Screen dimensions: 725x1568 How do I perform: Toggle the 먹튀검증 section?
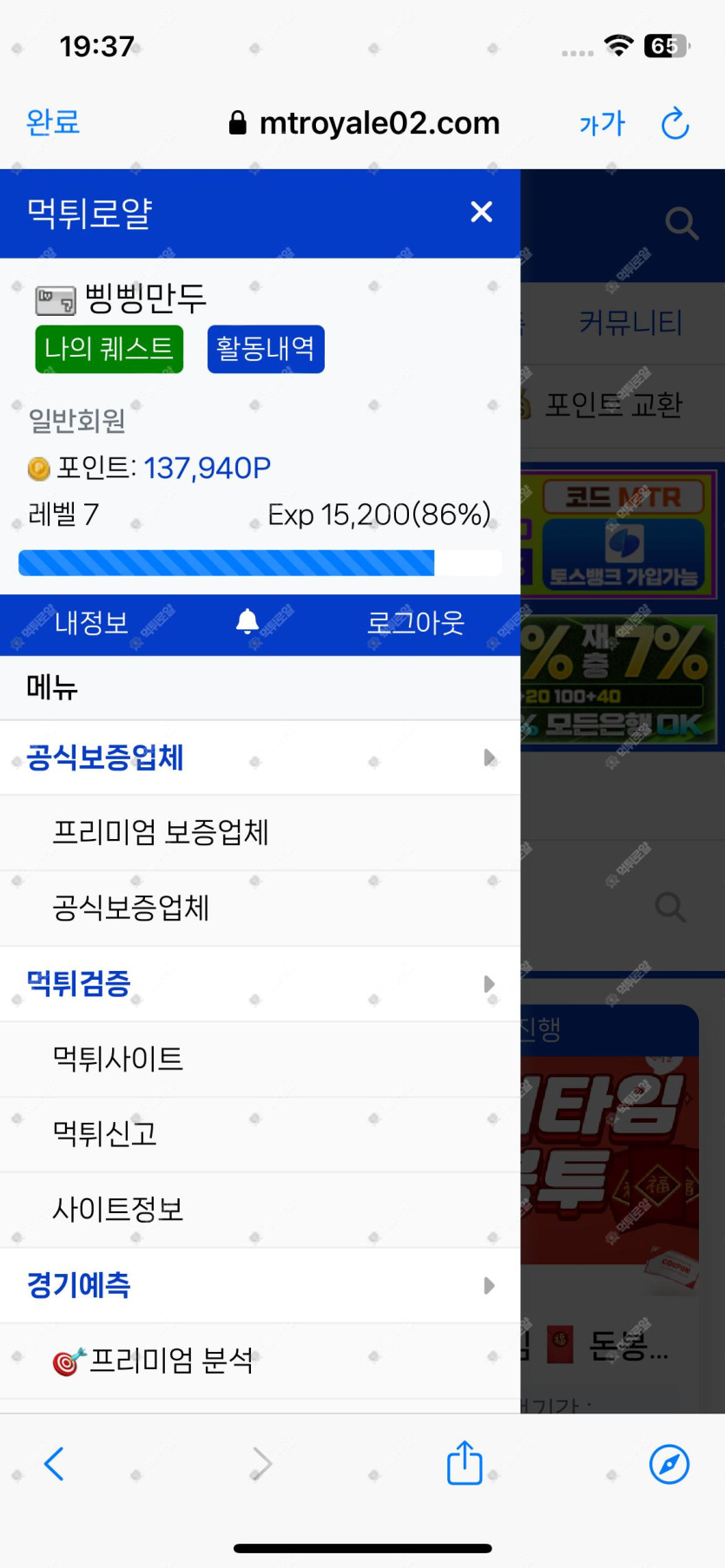click(x=489, y=984)
